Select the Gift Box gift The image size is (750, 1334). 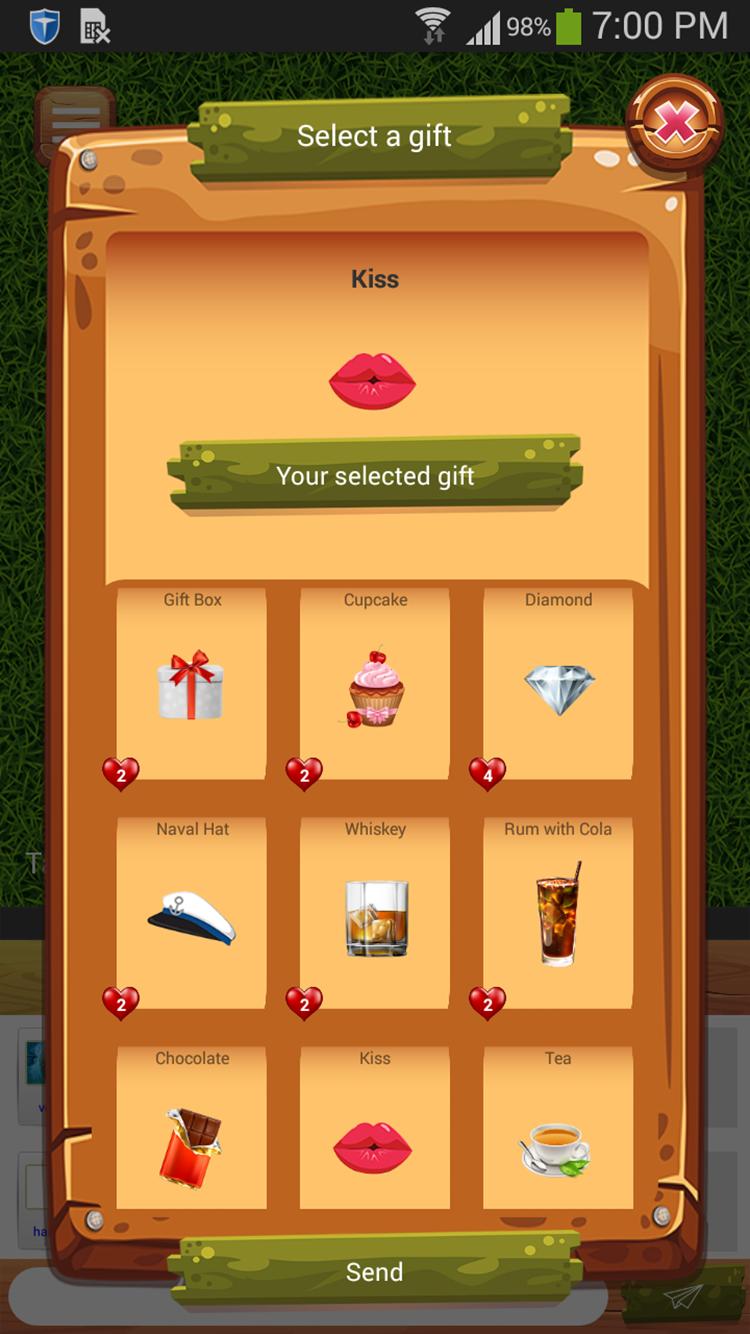(x=191, y=683)
